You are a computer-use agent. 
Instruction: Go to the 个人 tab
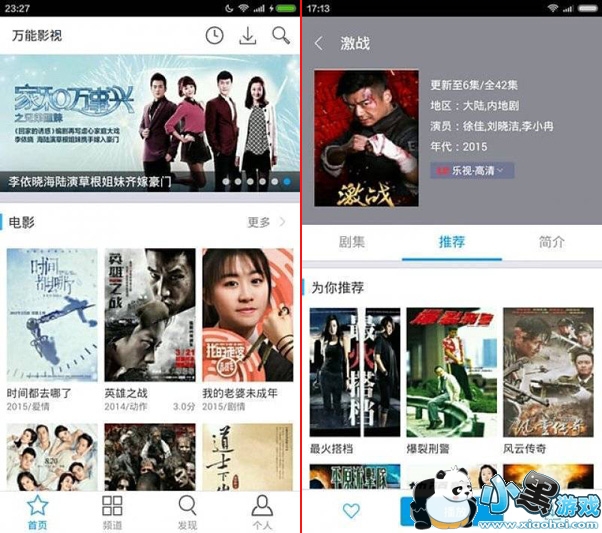pyautogui.click(x=262, y=512)
